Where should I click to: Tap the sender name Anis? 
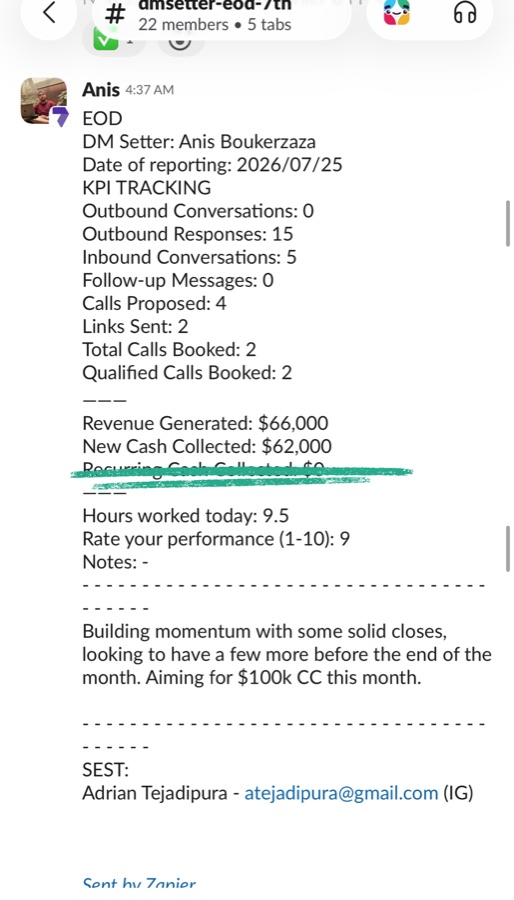pyautogui.click(x=101, y=90)
